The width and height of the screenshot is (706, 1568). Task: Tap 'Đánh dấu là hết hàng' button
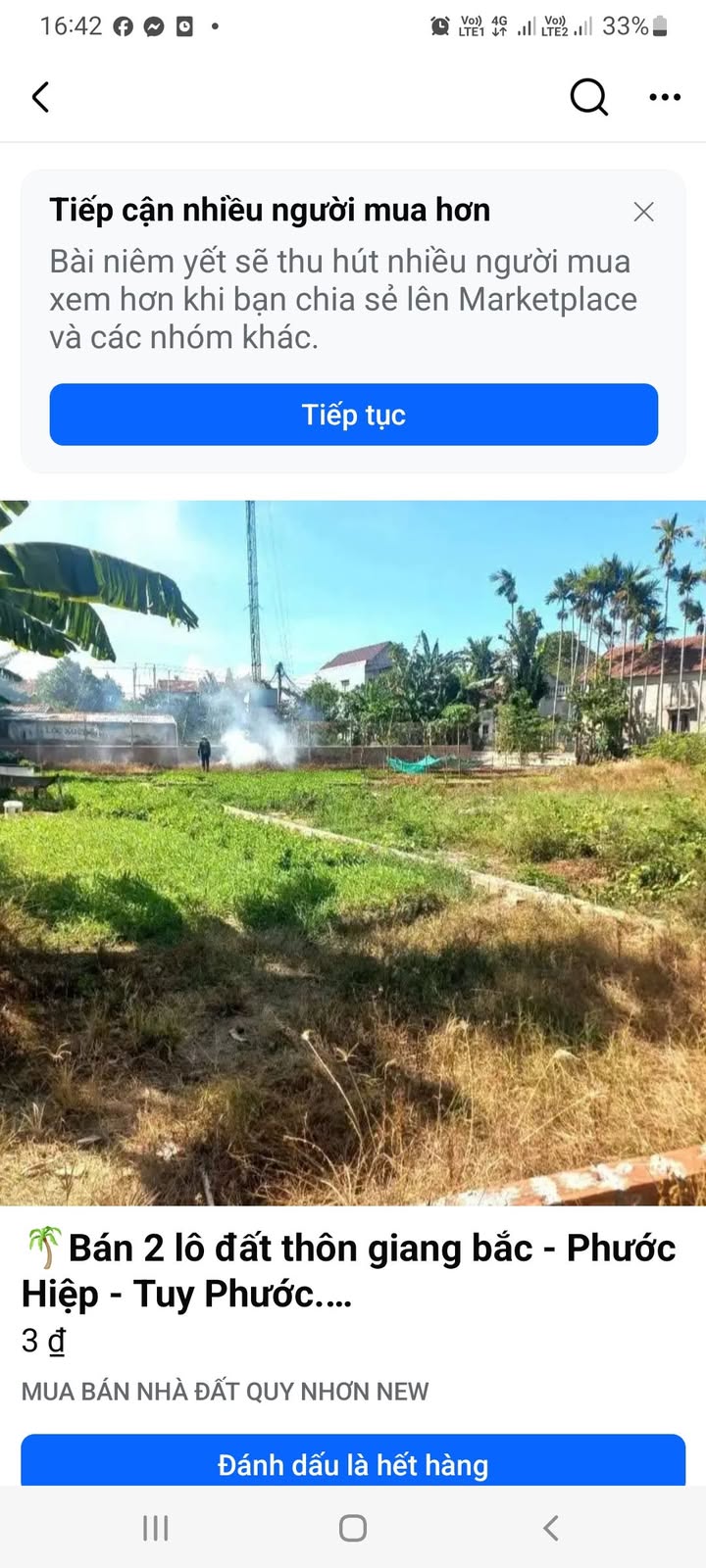(353, 1462)
